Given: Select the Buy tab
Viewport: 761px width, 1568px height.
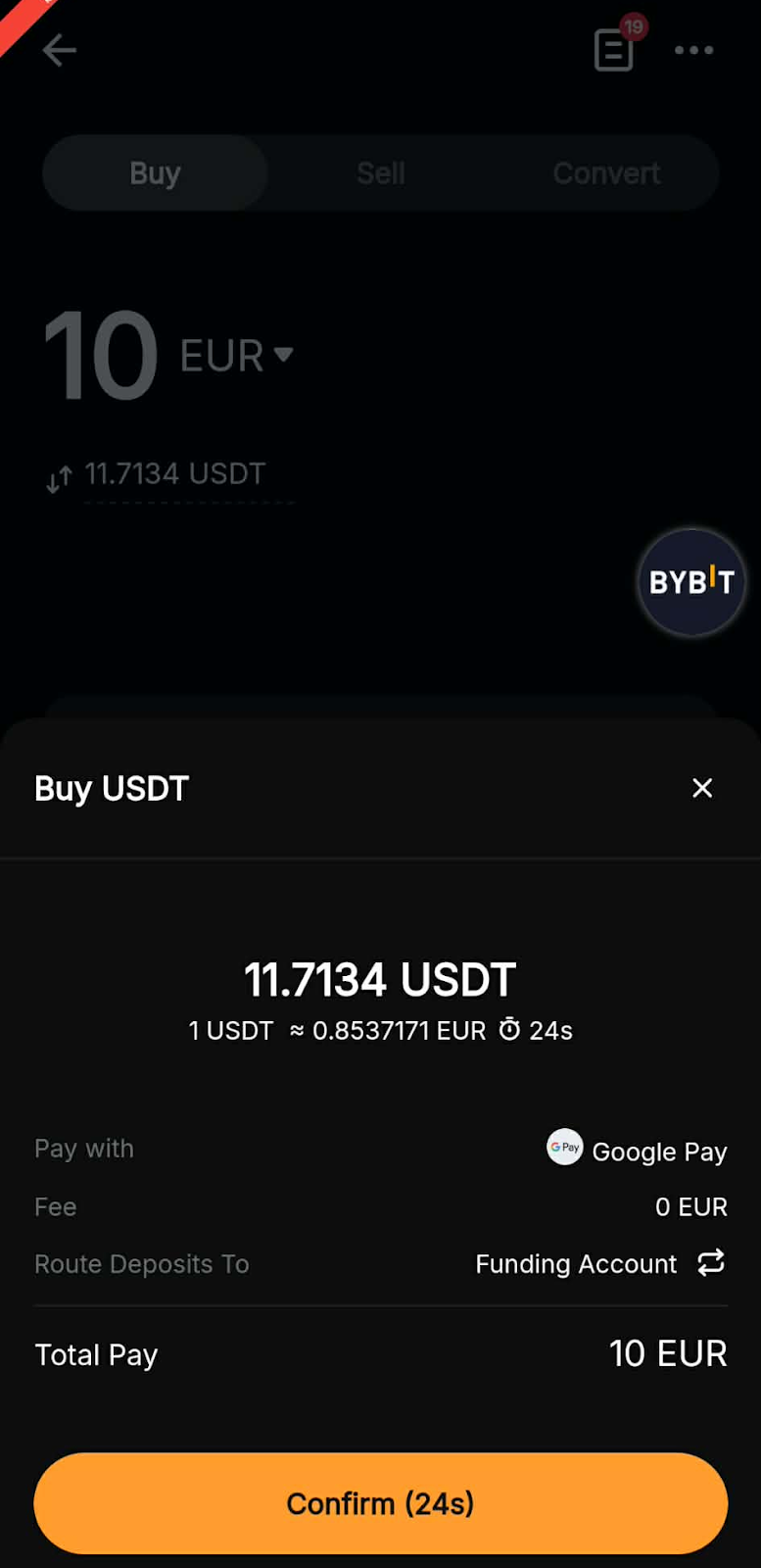Looking at the screenshot, I should coord(155,173).
